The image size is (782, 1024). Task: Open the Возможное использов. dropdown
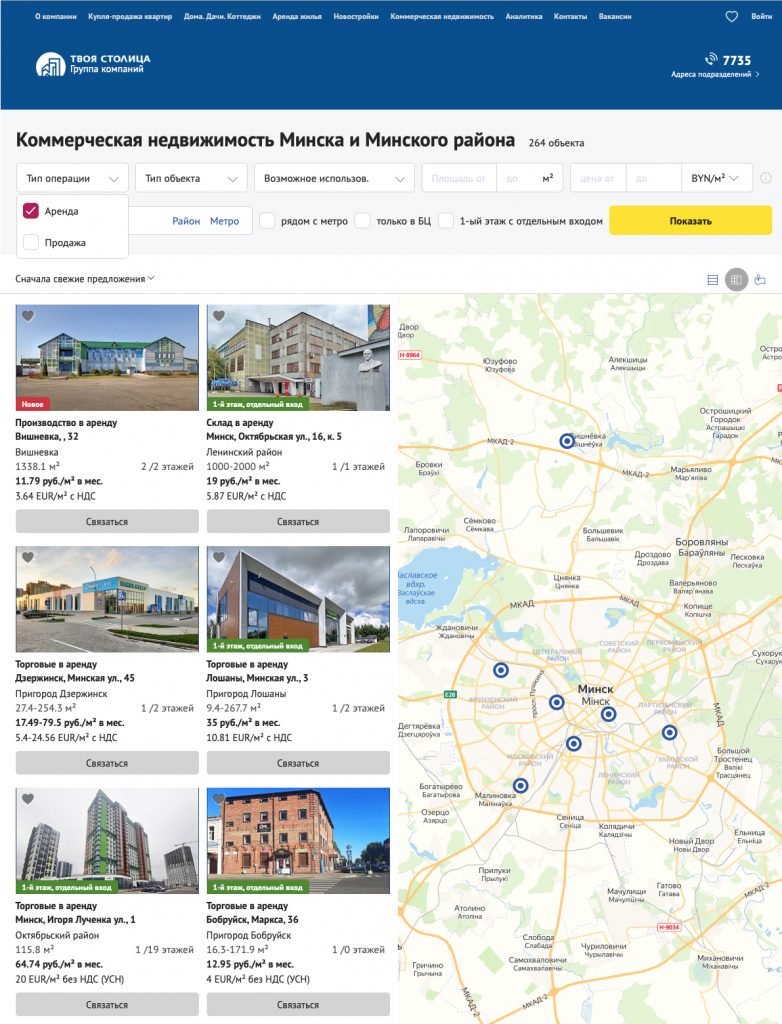334,178
